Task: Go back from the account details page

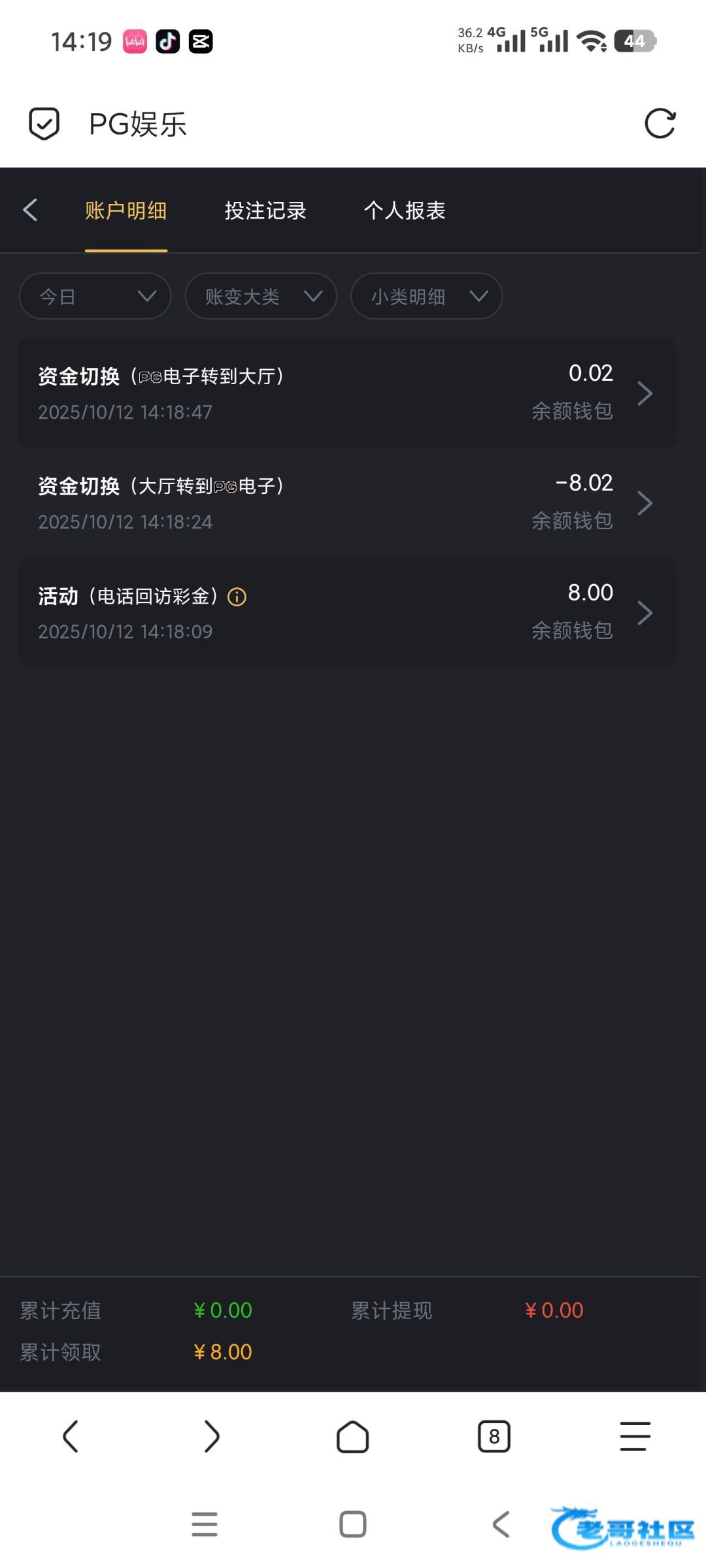Action: (x=30, y=210)
